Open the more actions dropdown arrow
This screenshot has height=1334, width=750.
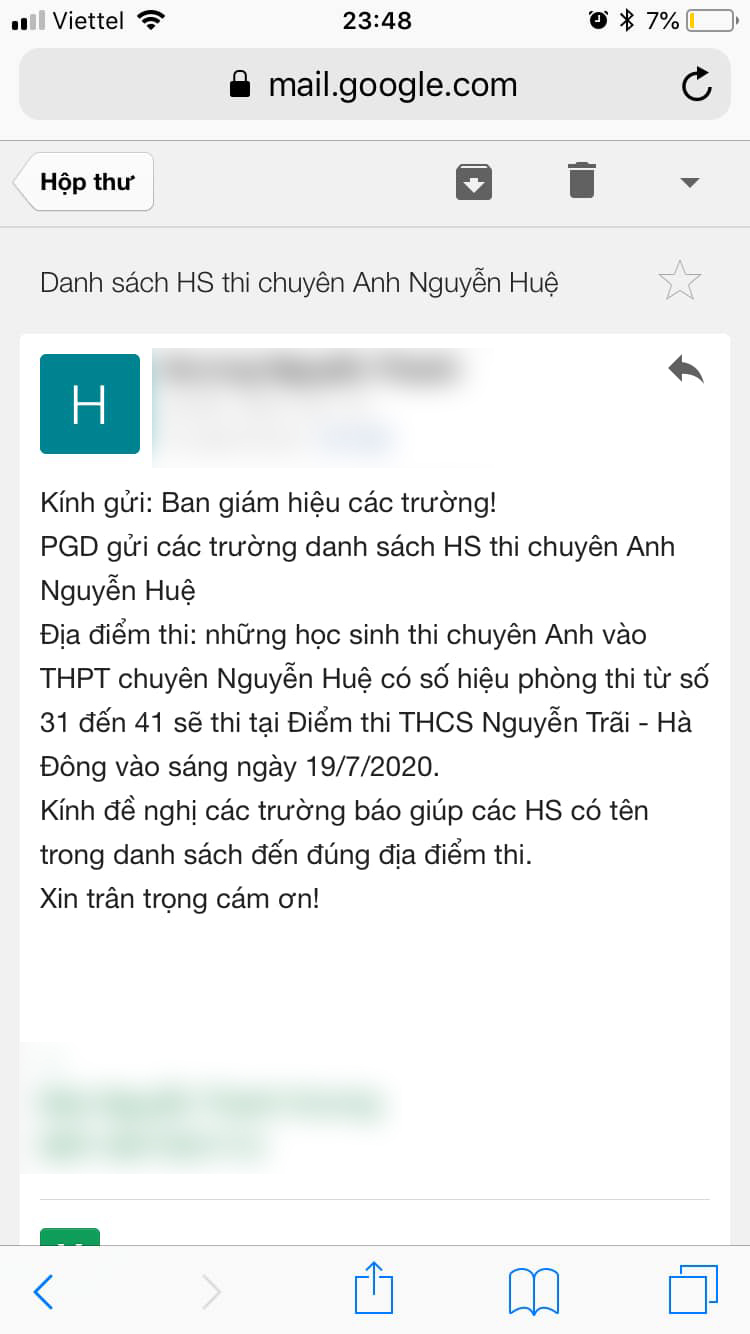[x=689, y=183]
